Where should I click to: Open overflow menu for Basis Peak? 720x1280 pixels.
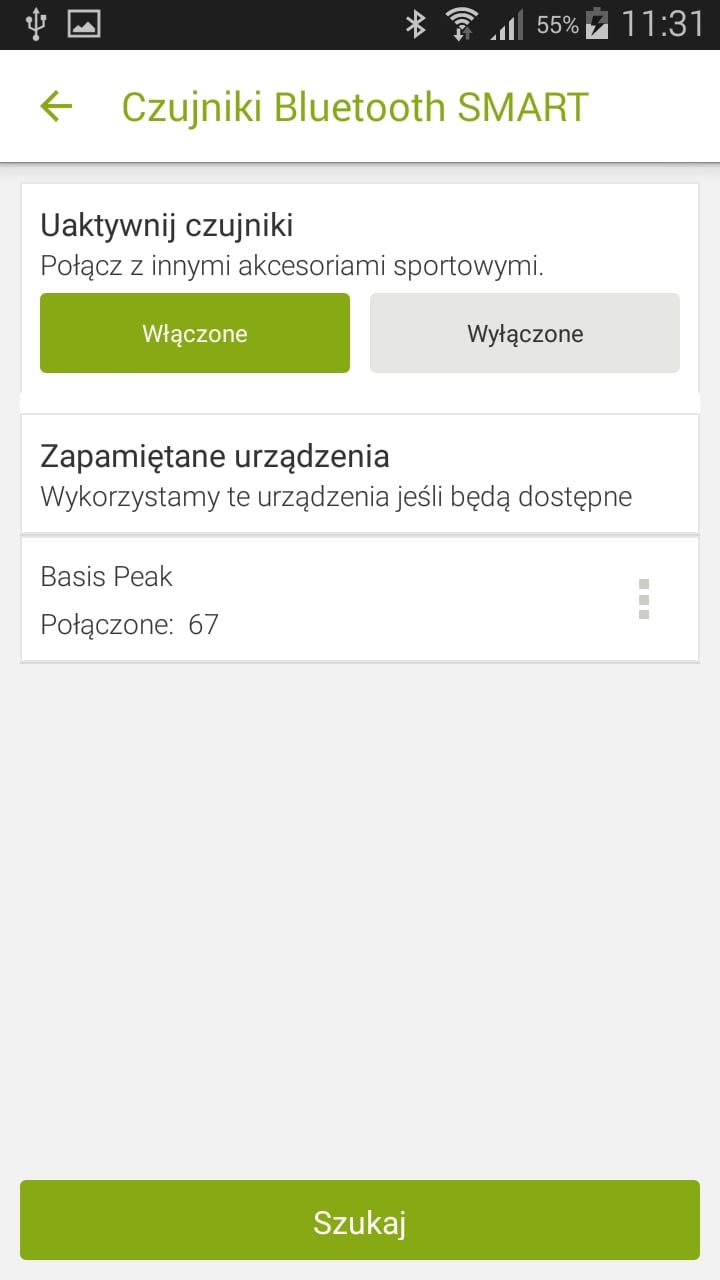[x=644, y=599]
